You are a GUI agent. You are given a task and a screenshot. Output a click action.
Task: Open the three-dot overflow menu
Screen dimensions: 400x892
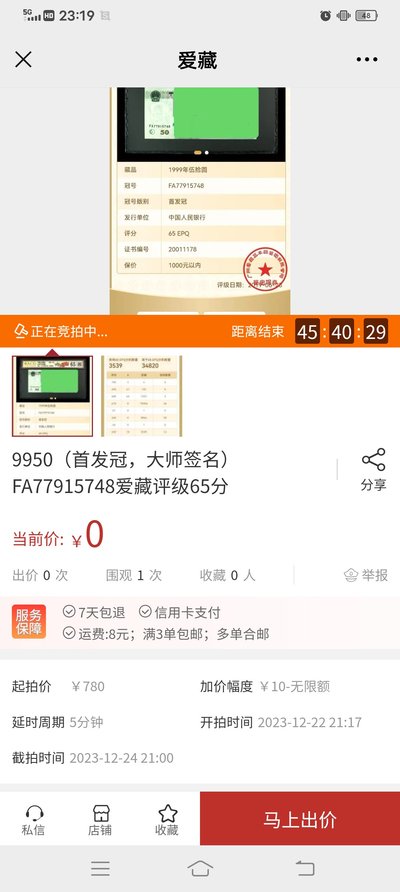[367, 60]
